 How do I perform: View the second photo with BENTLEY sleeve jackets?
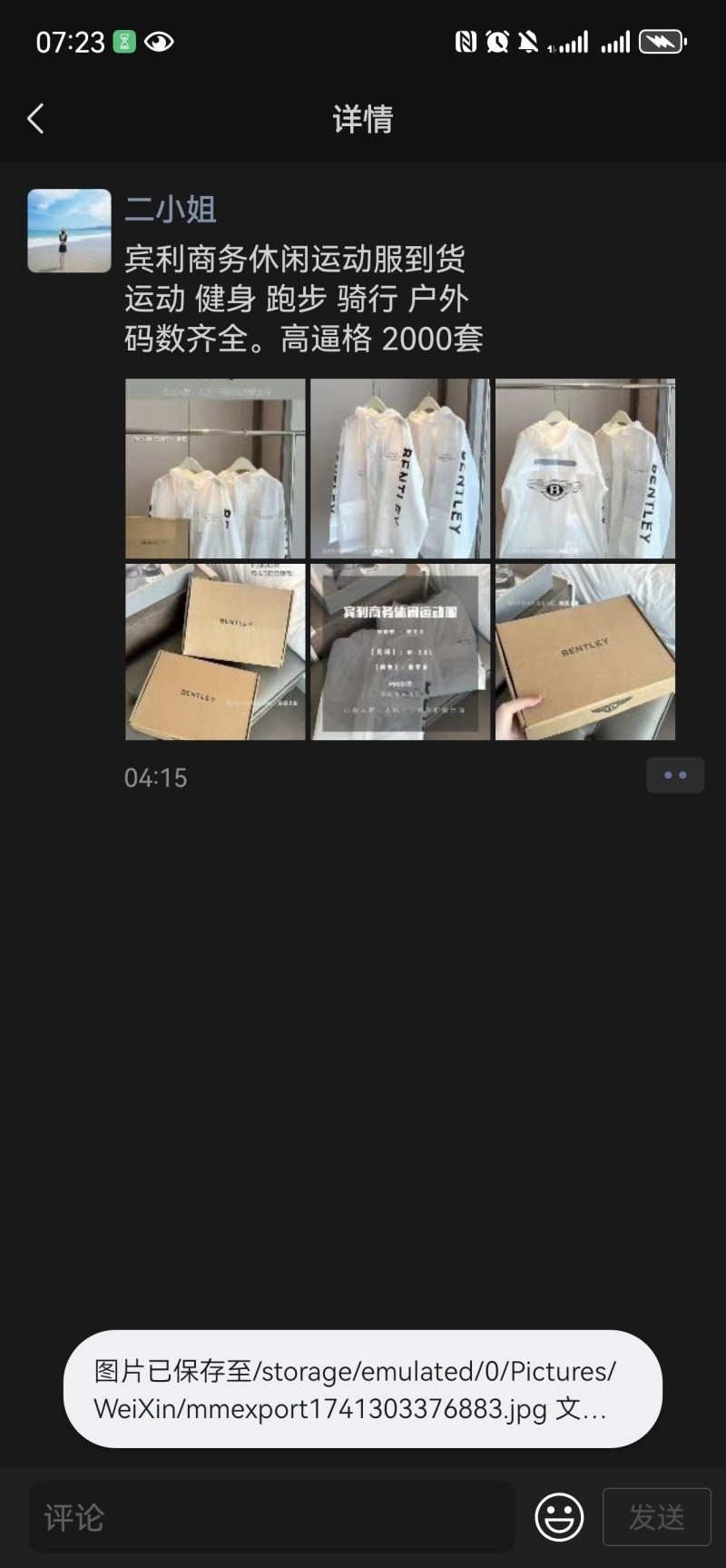pyautogui.click(x=400, y=468)
